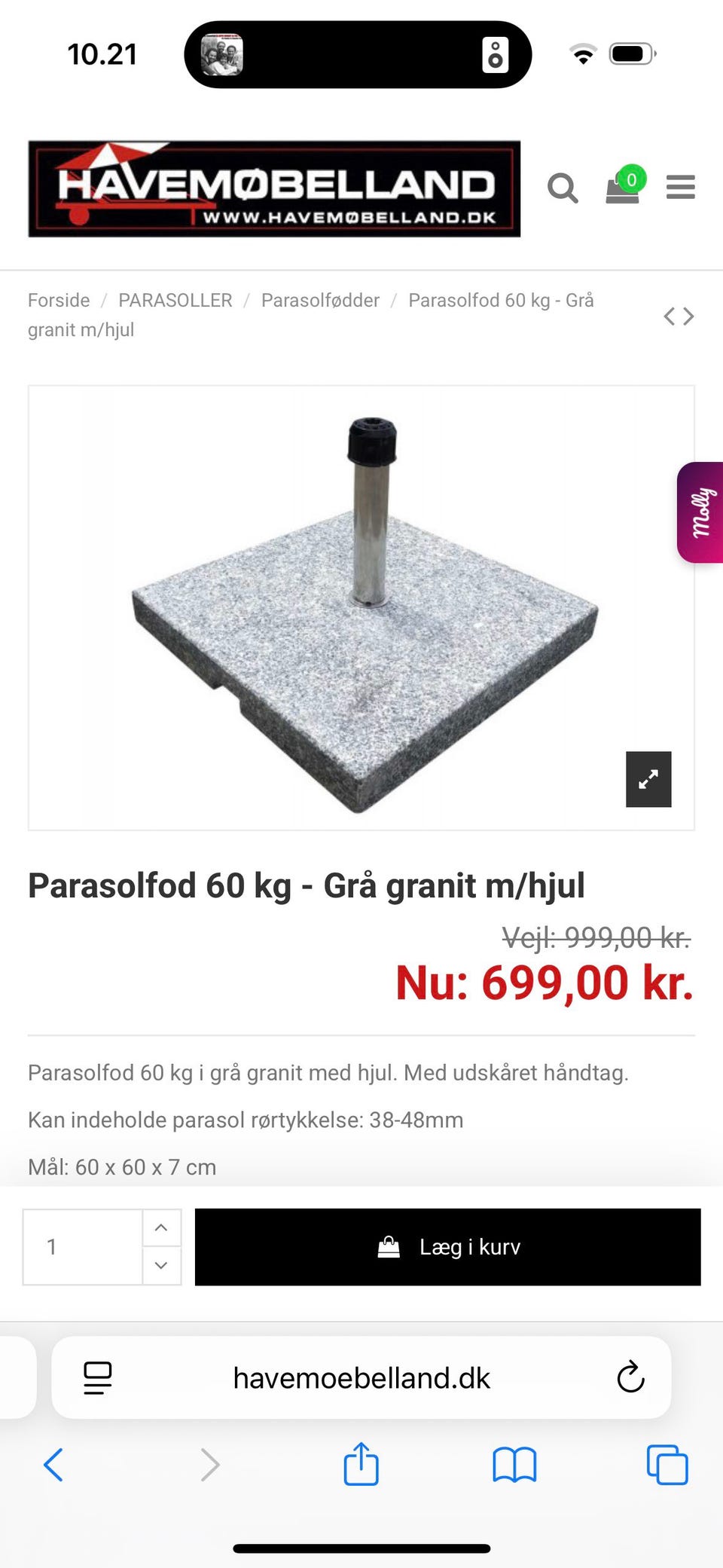Open the shopping cart icon
The height and width of the screenshot is (1568, 723).
[x=622, y=188]
